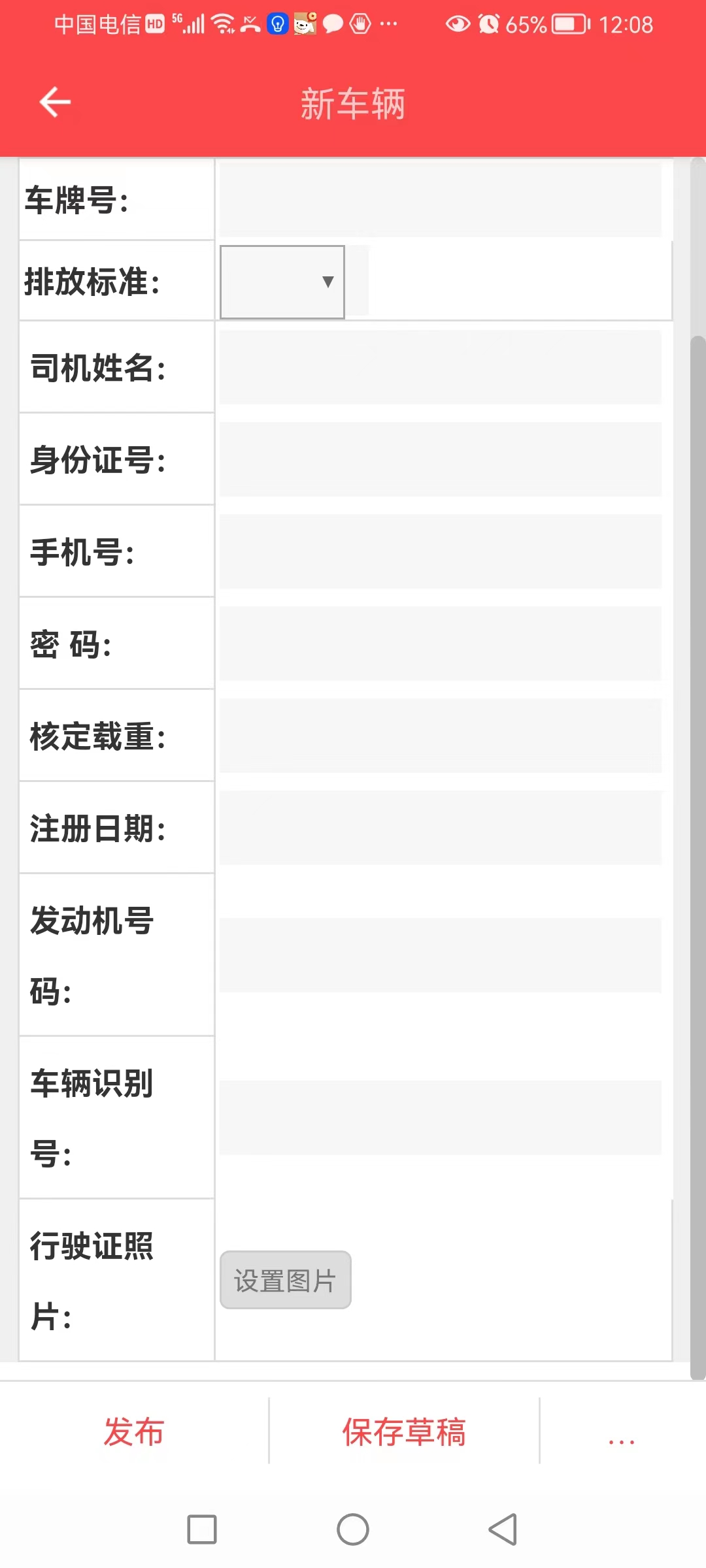
Task: Focus the 司机姓名 text field
Action: click(440, 367)
